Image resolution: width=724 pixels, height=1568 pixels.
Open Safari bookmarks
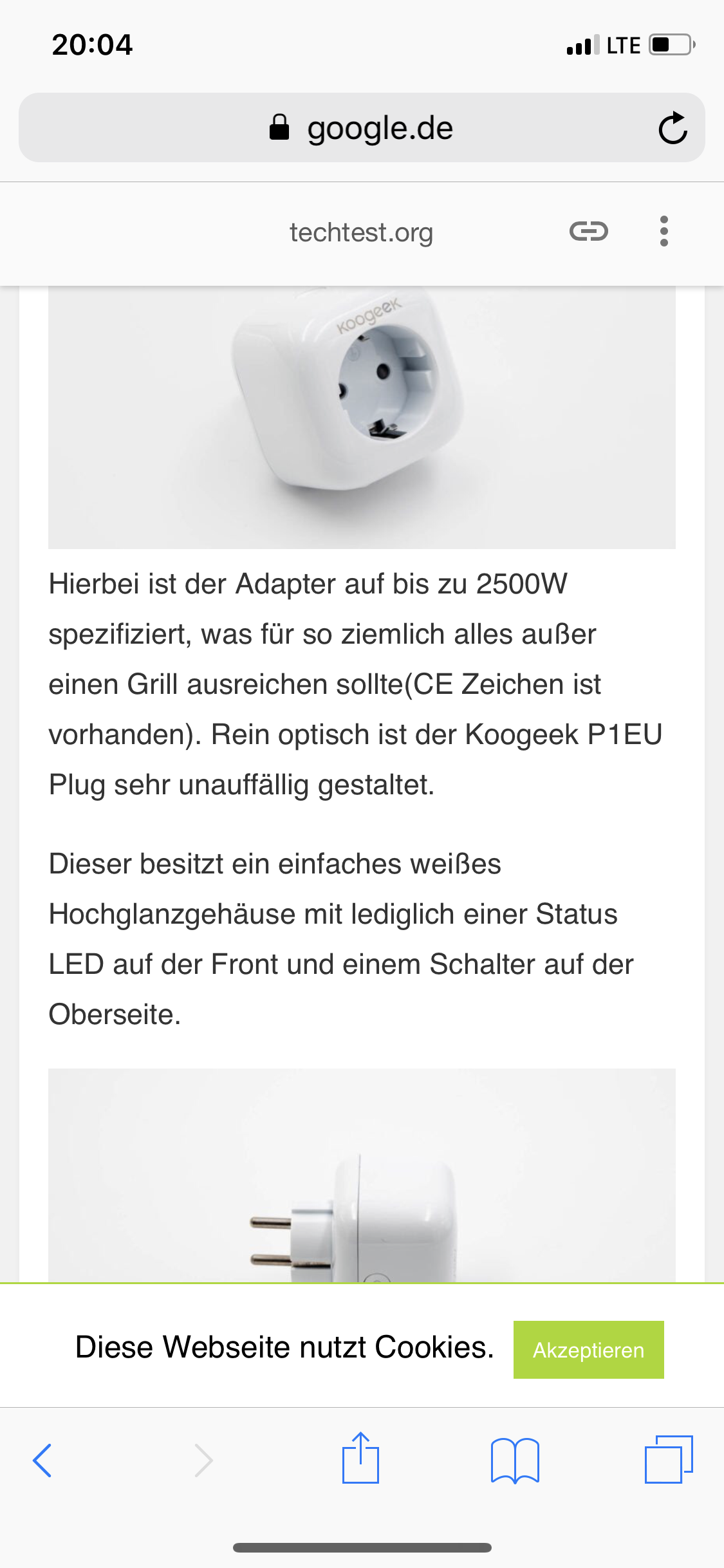point(515,1460)
